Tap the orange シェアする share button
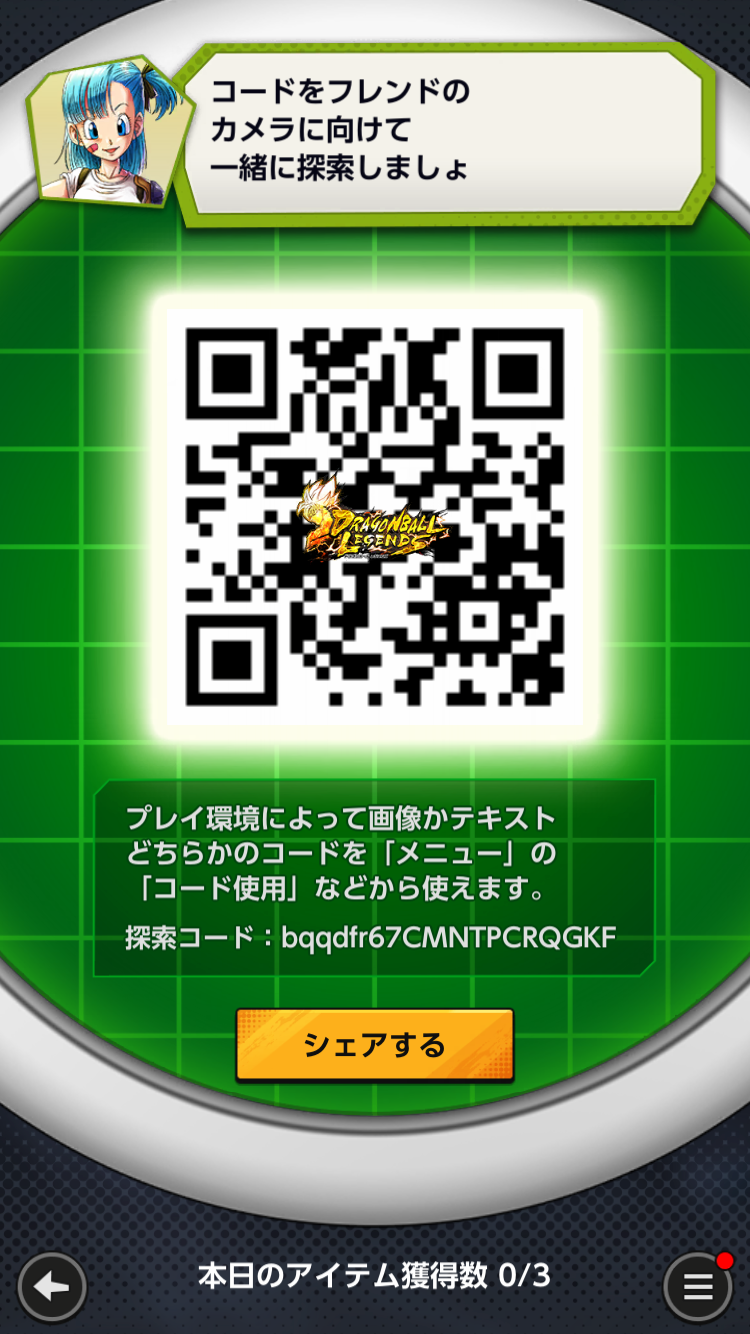 tap(375, 1045)
